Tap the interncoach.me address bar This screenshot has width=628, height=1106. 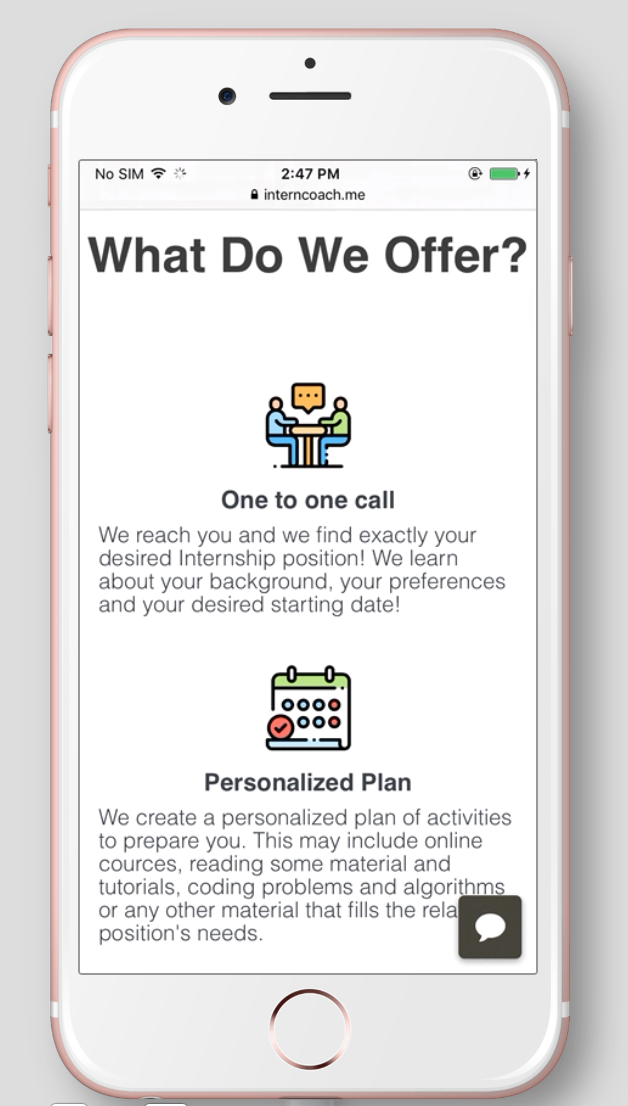(308, 195)
